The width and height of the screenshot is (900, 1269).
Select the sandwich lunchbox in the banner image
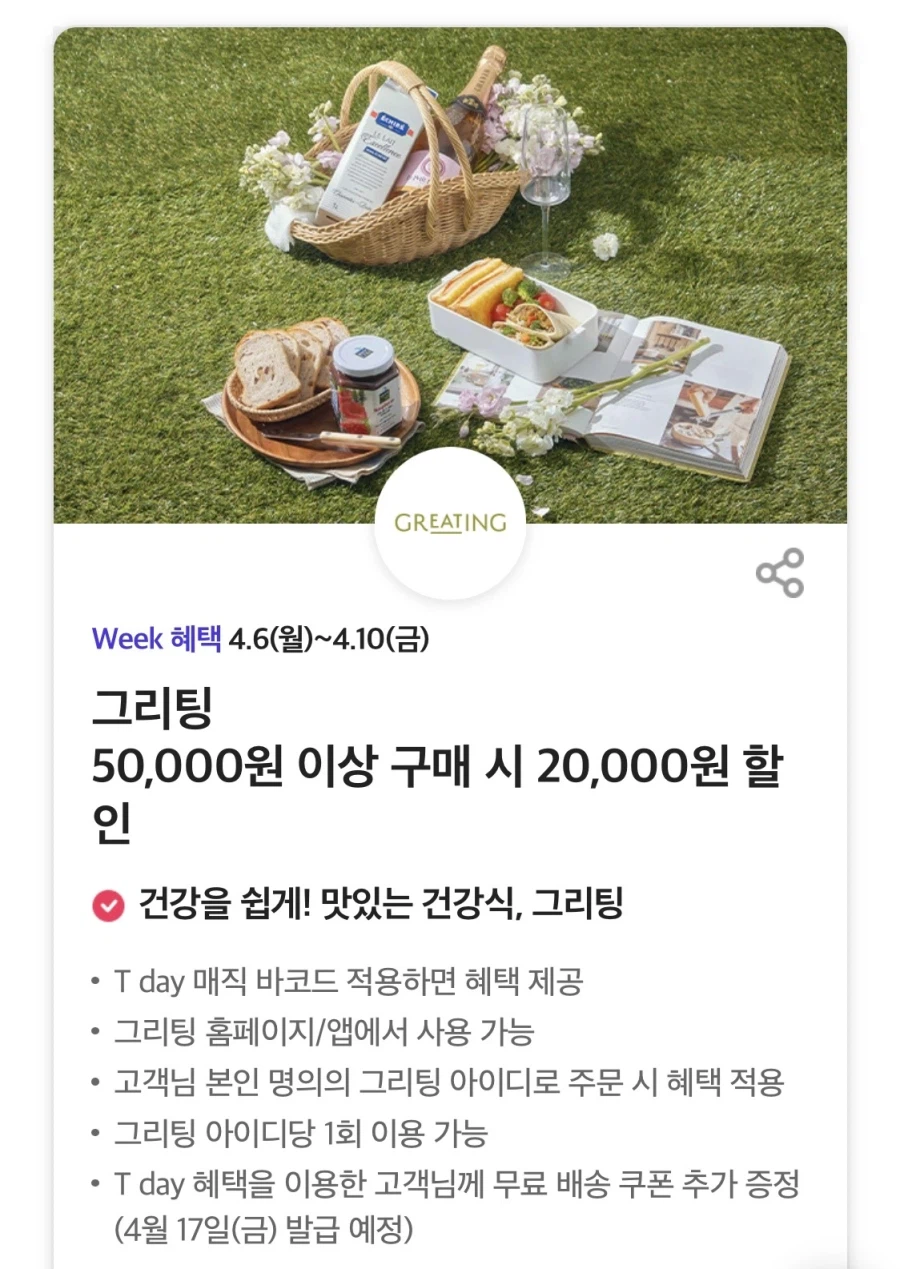pyautogui.click(x=510, y=310)
